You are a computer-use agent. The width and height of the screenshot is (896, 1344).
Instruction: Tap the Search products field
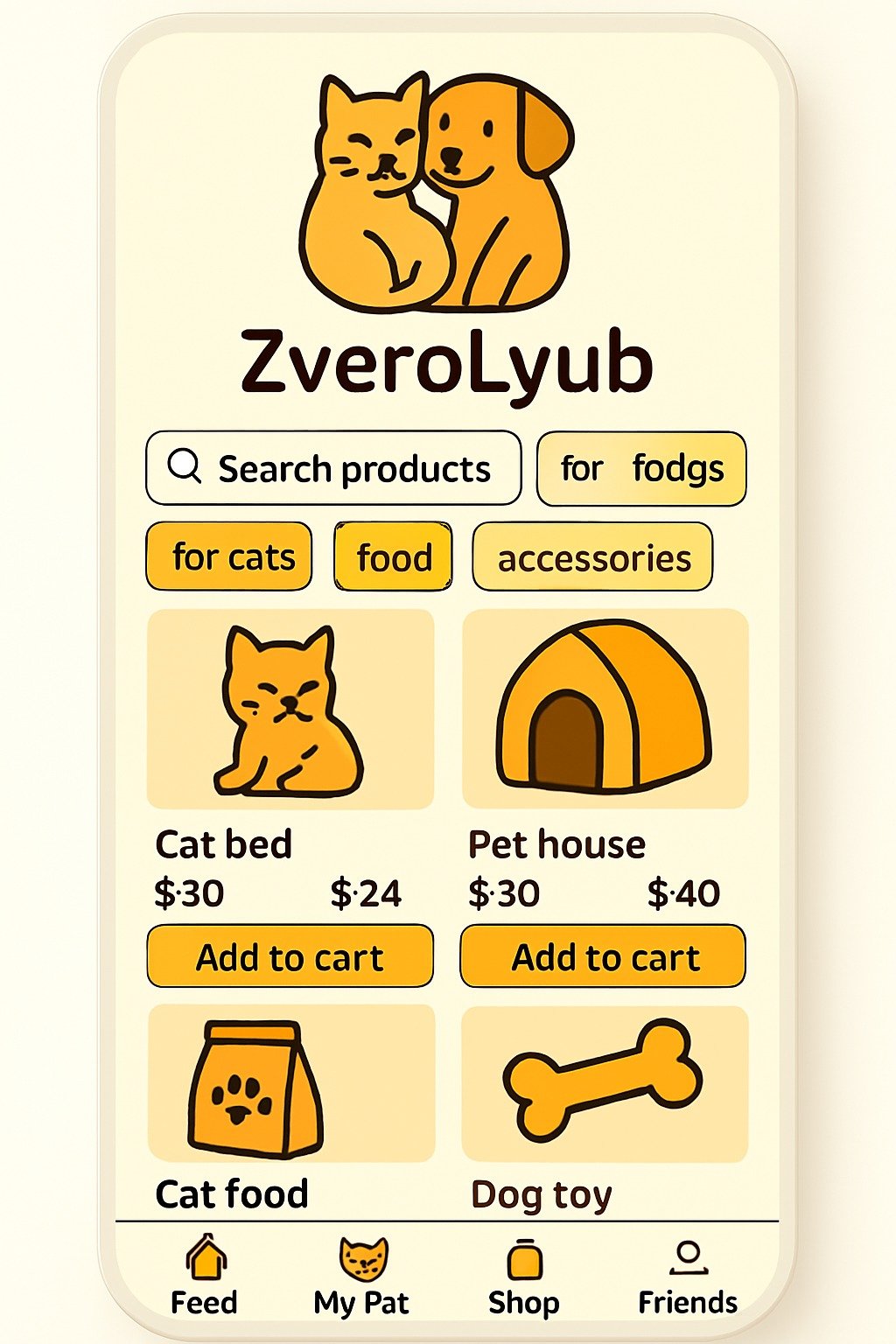pyautogui.click(x=333, y=468)
